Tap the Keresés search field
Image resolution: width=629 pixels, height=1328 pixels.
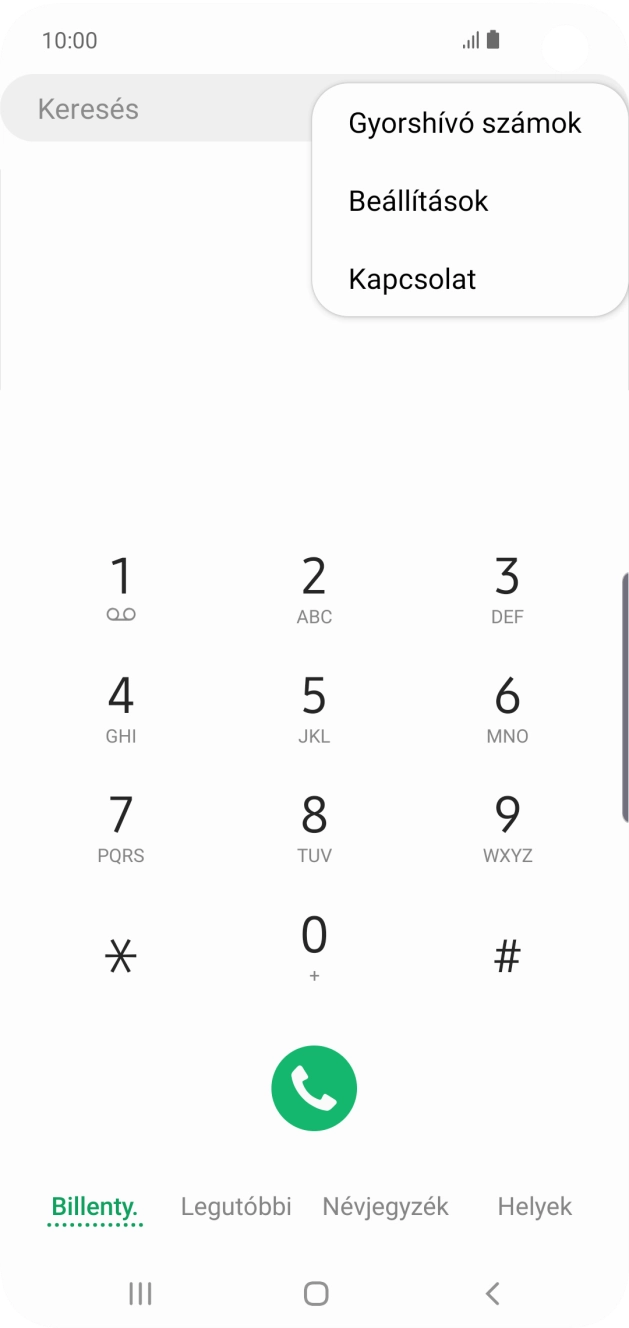click(x=150, y=109)
